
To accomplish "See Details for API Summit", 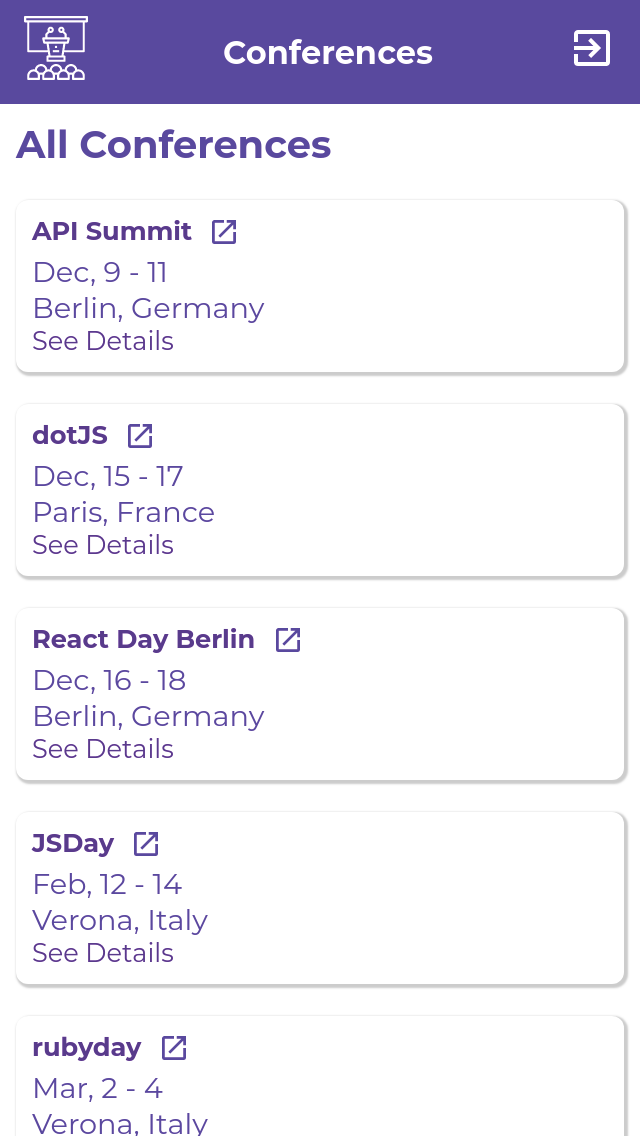I will point(103,341).
